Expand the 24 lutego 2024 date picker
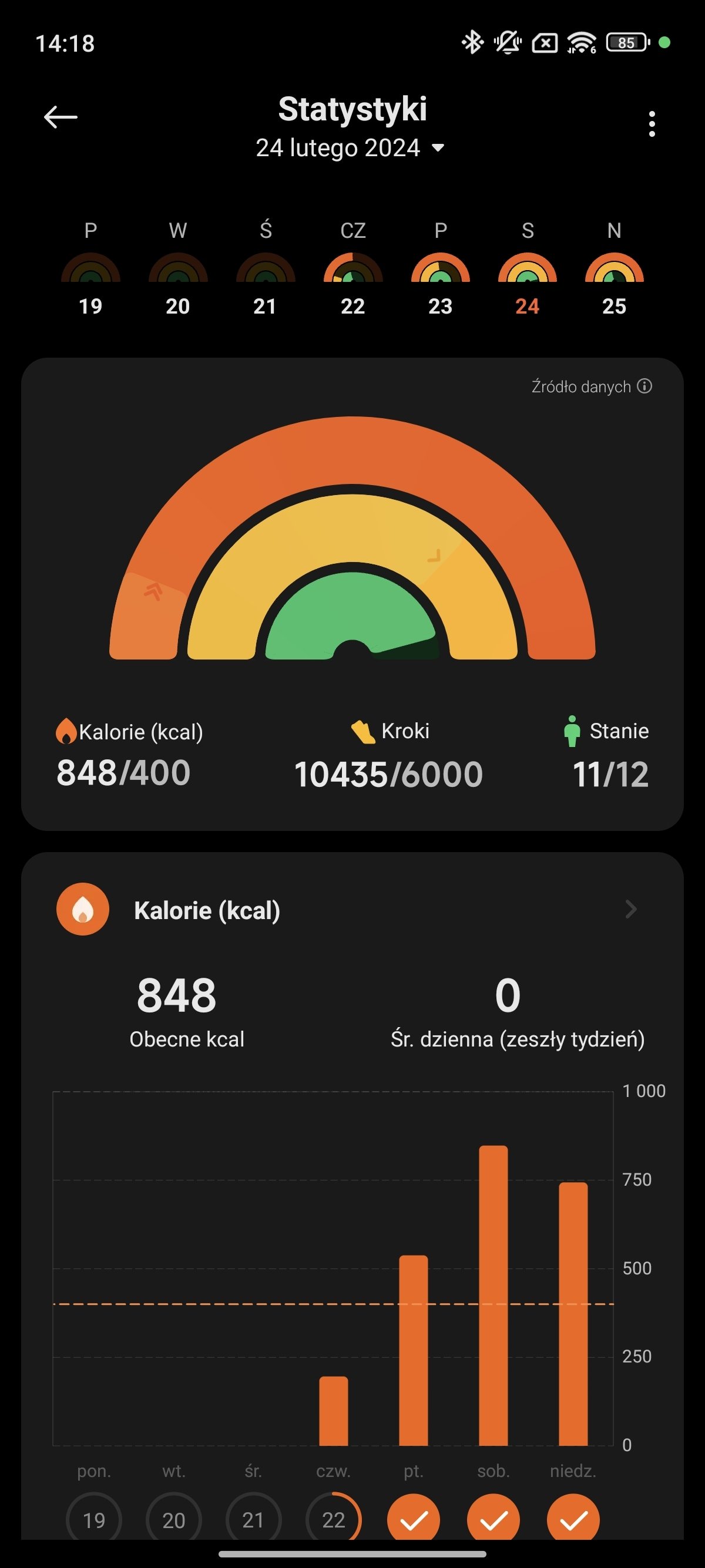 351,148
